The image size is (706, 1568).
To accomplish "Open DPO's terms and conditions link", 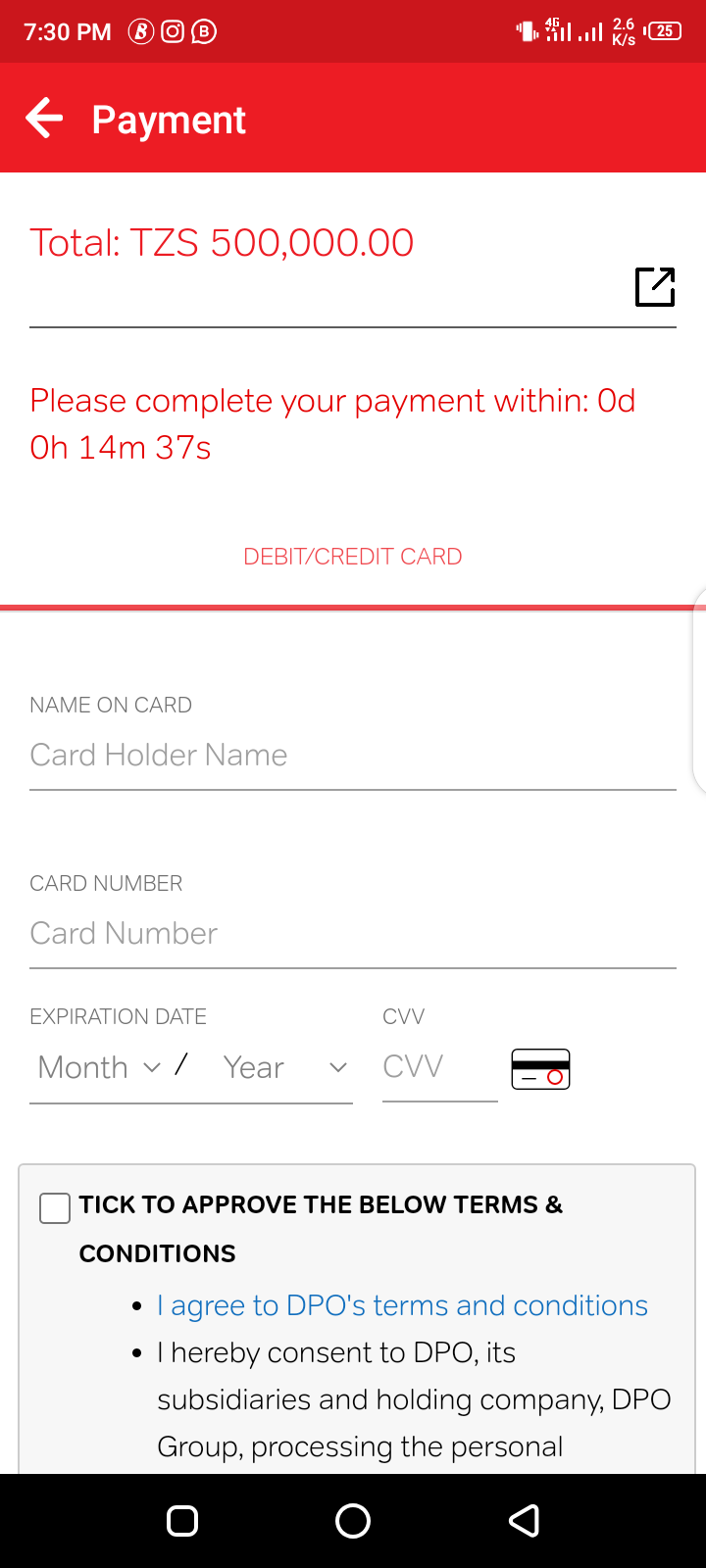I will click(402, 1305).
